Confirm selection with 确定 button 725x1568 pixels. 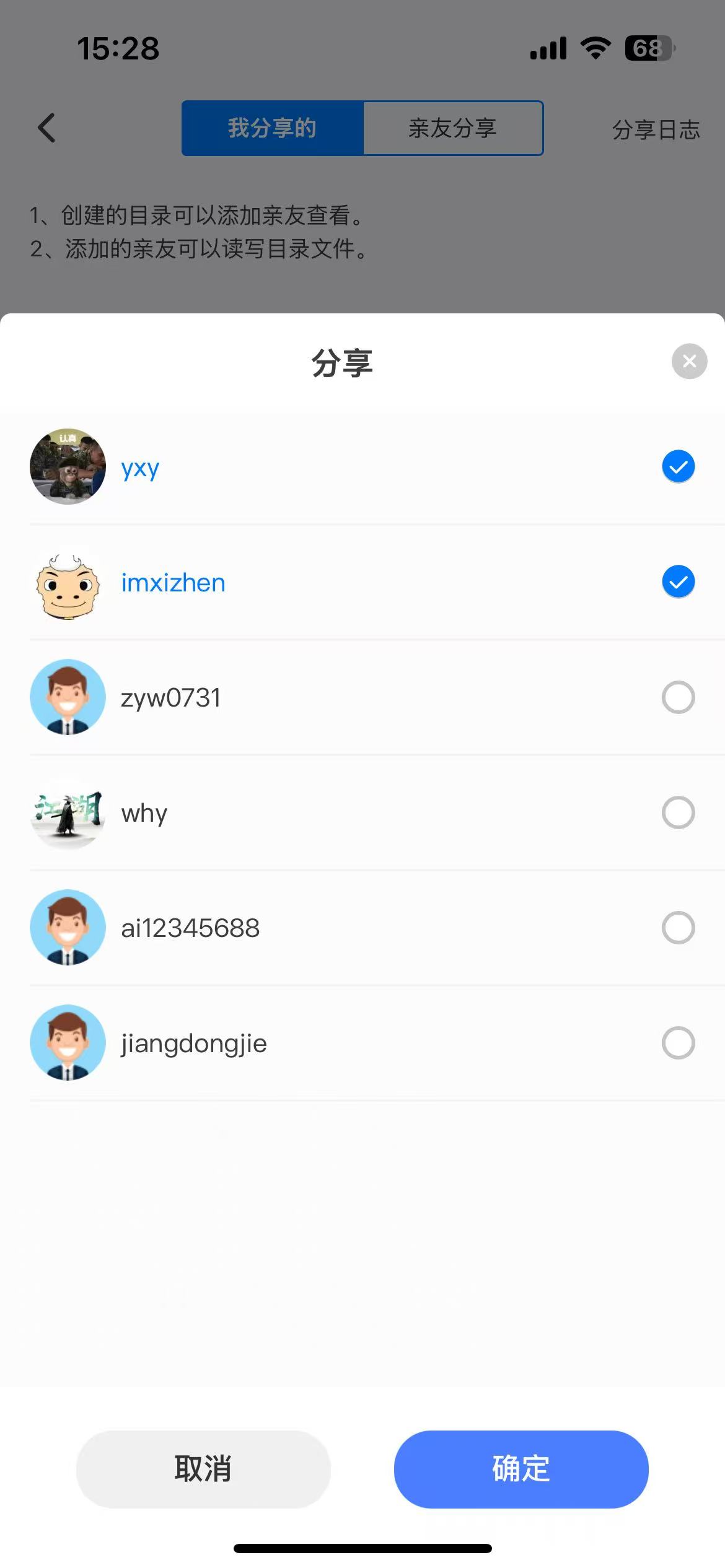click(521, 1469)
